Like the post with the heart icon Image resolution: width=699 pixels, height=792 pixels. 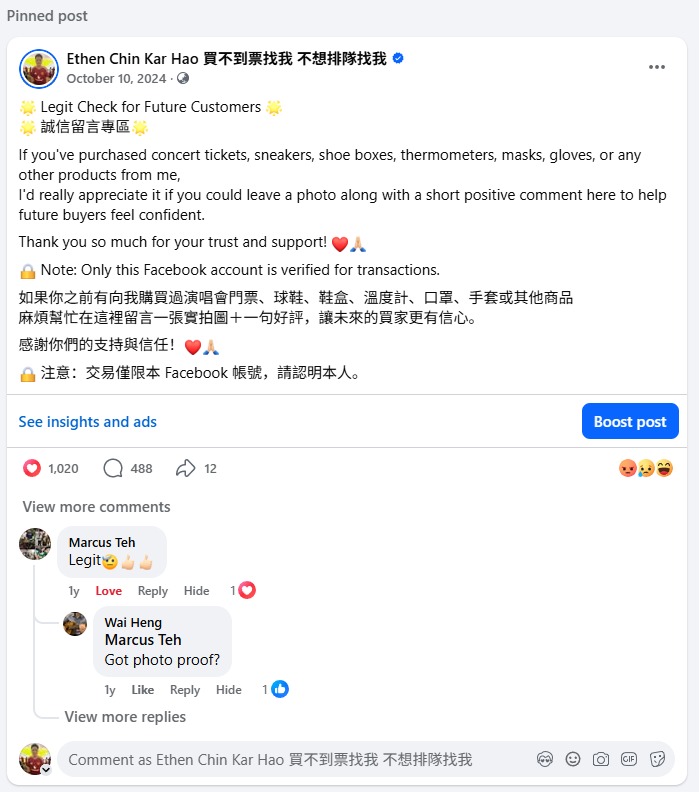coord(32,468)
